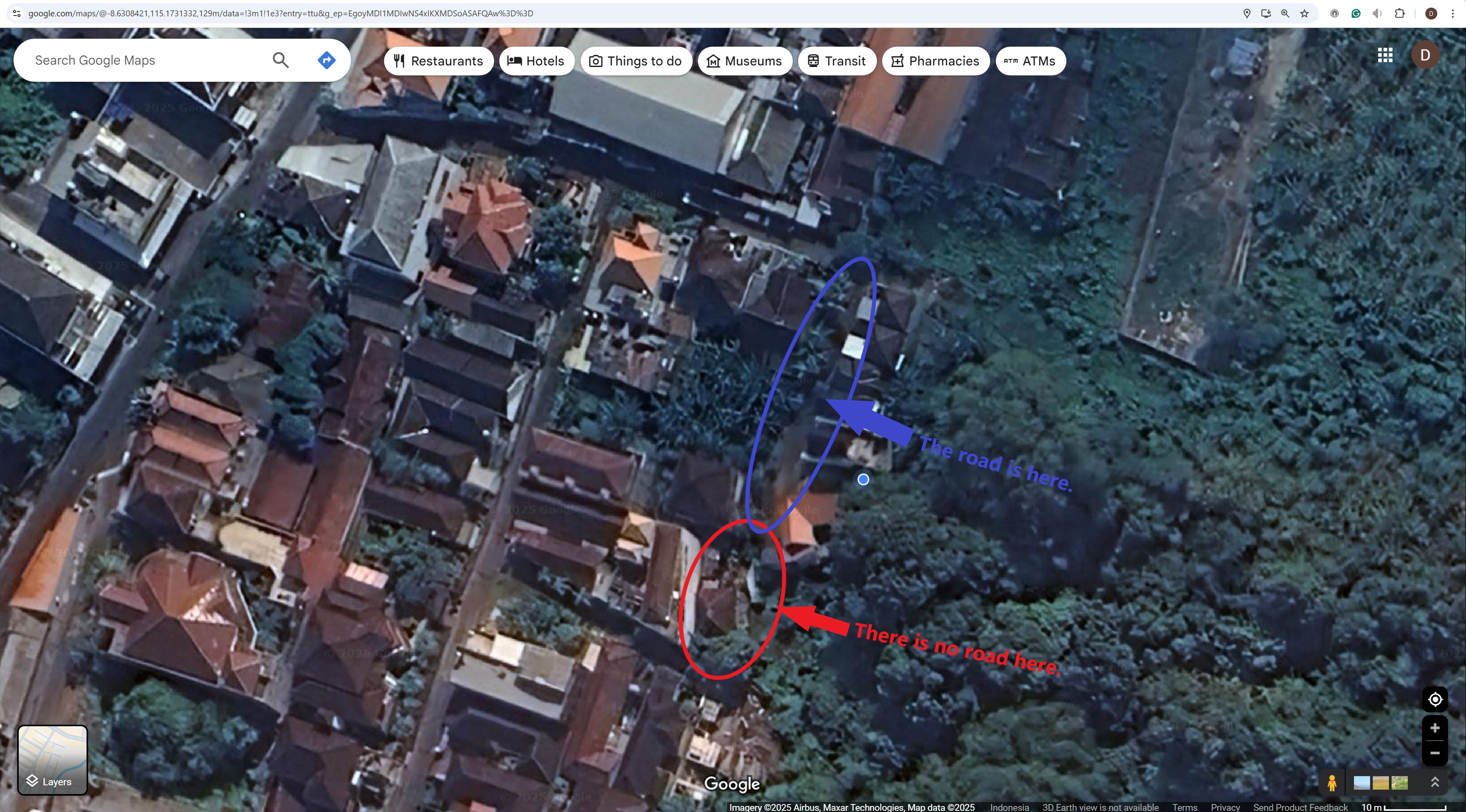Tap the magnifier search icon
Screen dimensions: 1466x812
[x=280, y=60]
